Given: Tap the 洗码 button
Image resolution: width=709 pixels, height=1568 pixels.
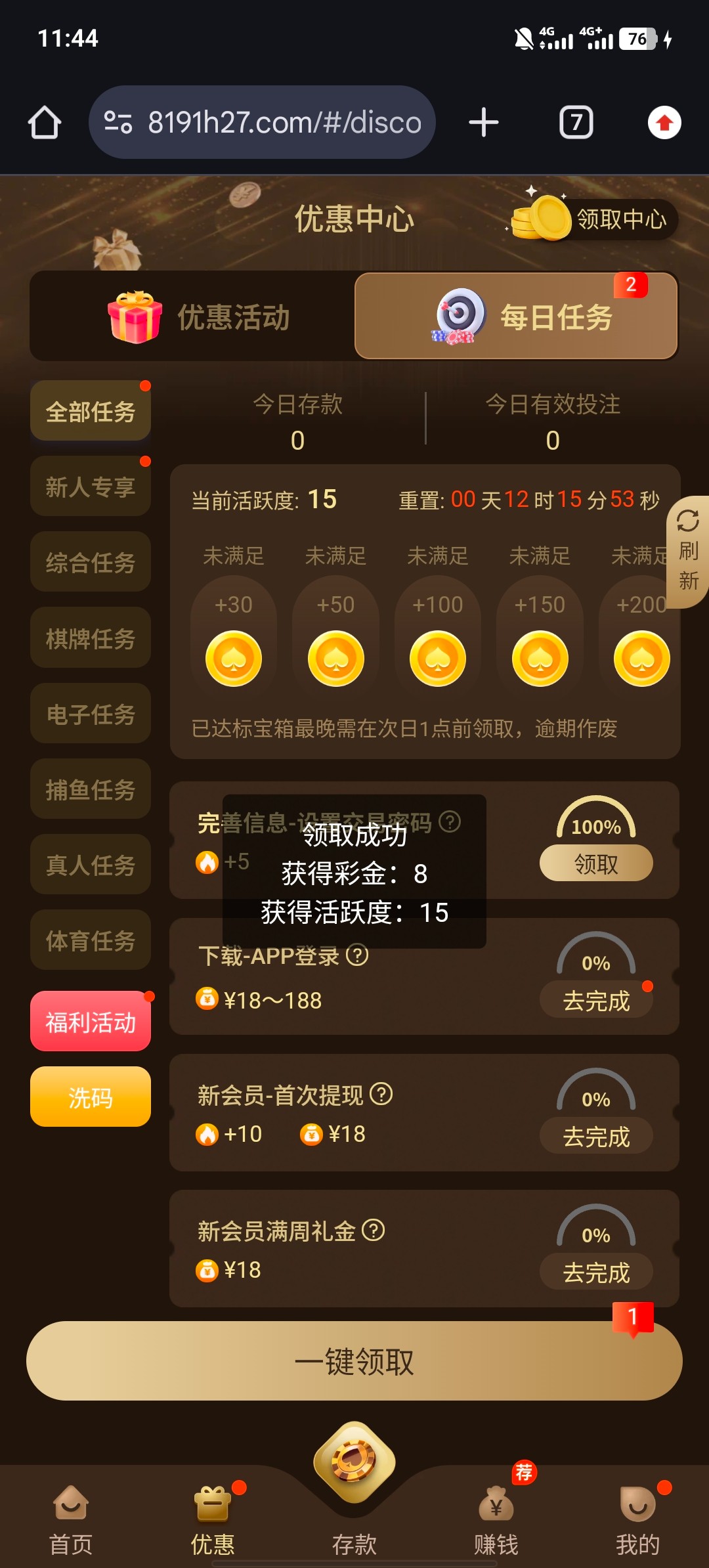Looking at the screenshot, I should [x=91, y=1097].
